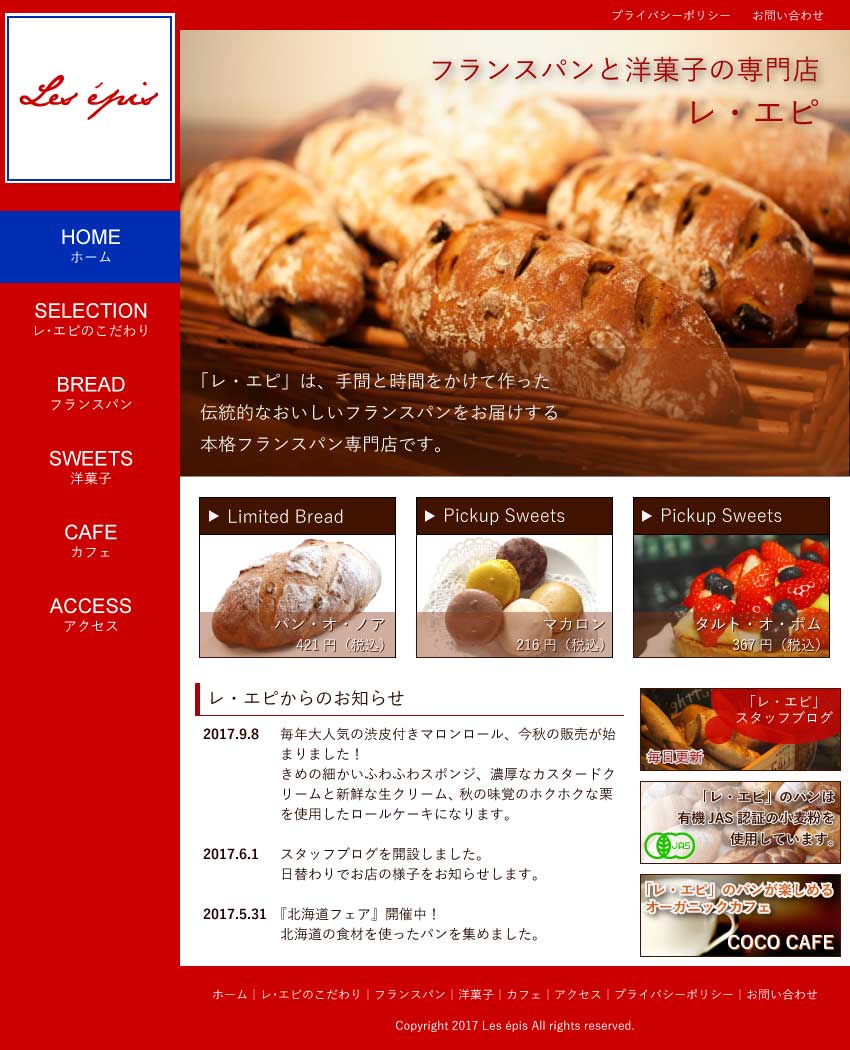Screen dimensions: 850x1050
Task: Open SELECTION レ・エピのこだわり page
Action: click(90, 319)
